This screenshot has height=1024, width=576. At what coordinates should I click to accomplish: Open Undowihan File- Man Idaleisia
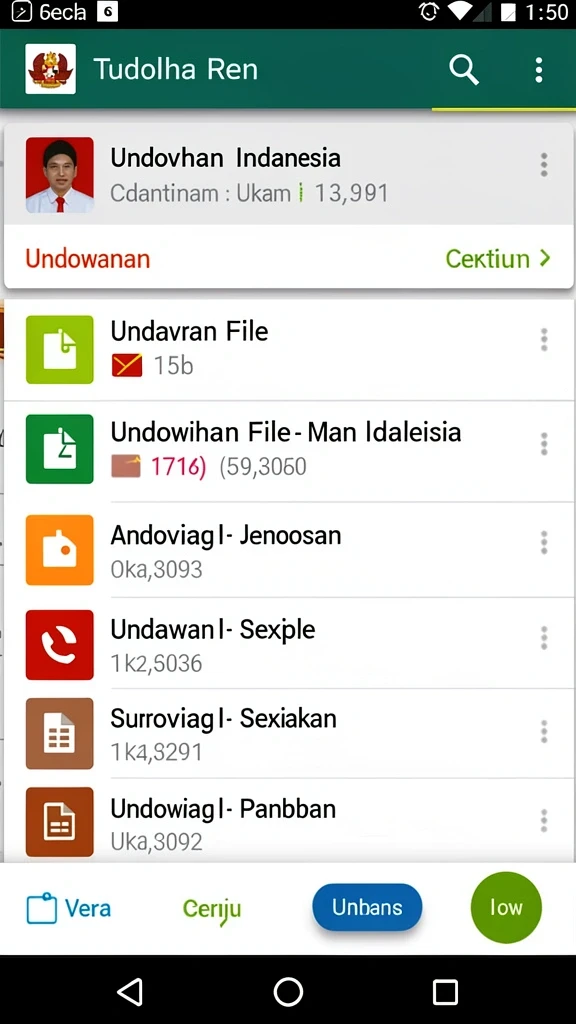coord(289,451)
